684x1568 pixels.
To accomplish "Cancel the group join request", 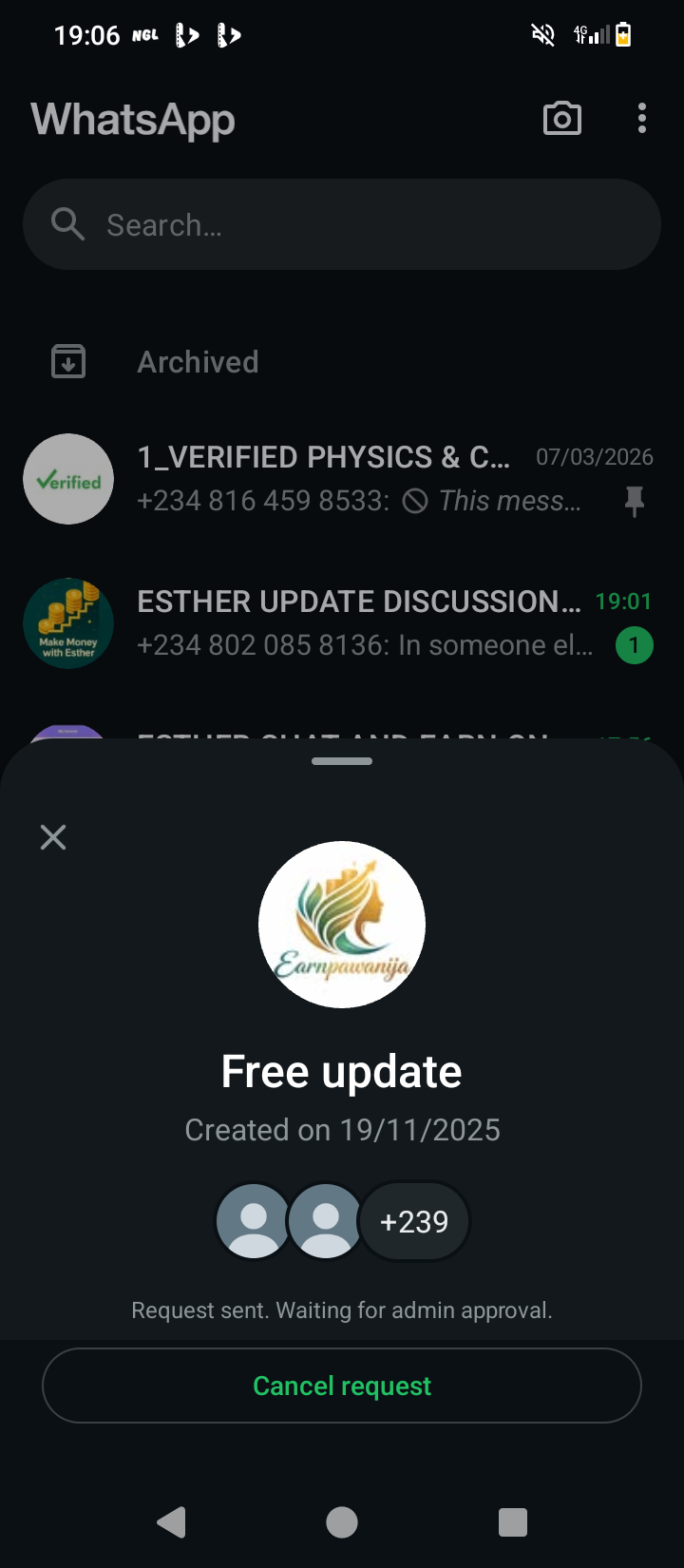I will [x=342, y=1386].
